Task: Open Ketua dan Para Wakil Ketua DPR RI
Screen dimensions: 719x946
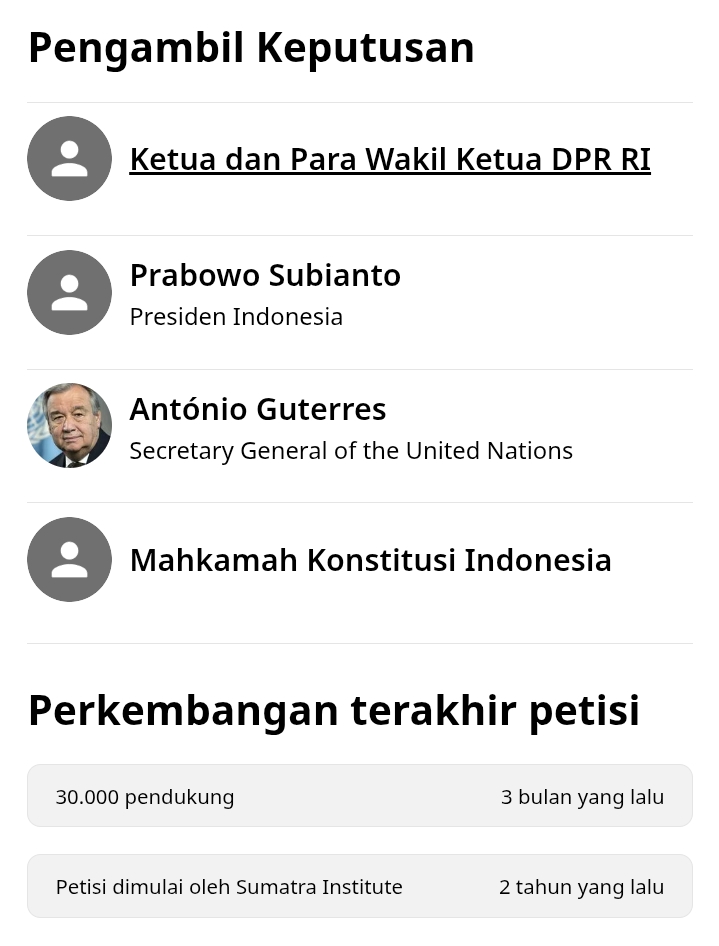Action: pyautogui.click(x=390, y=160)
